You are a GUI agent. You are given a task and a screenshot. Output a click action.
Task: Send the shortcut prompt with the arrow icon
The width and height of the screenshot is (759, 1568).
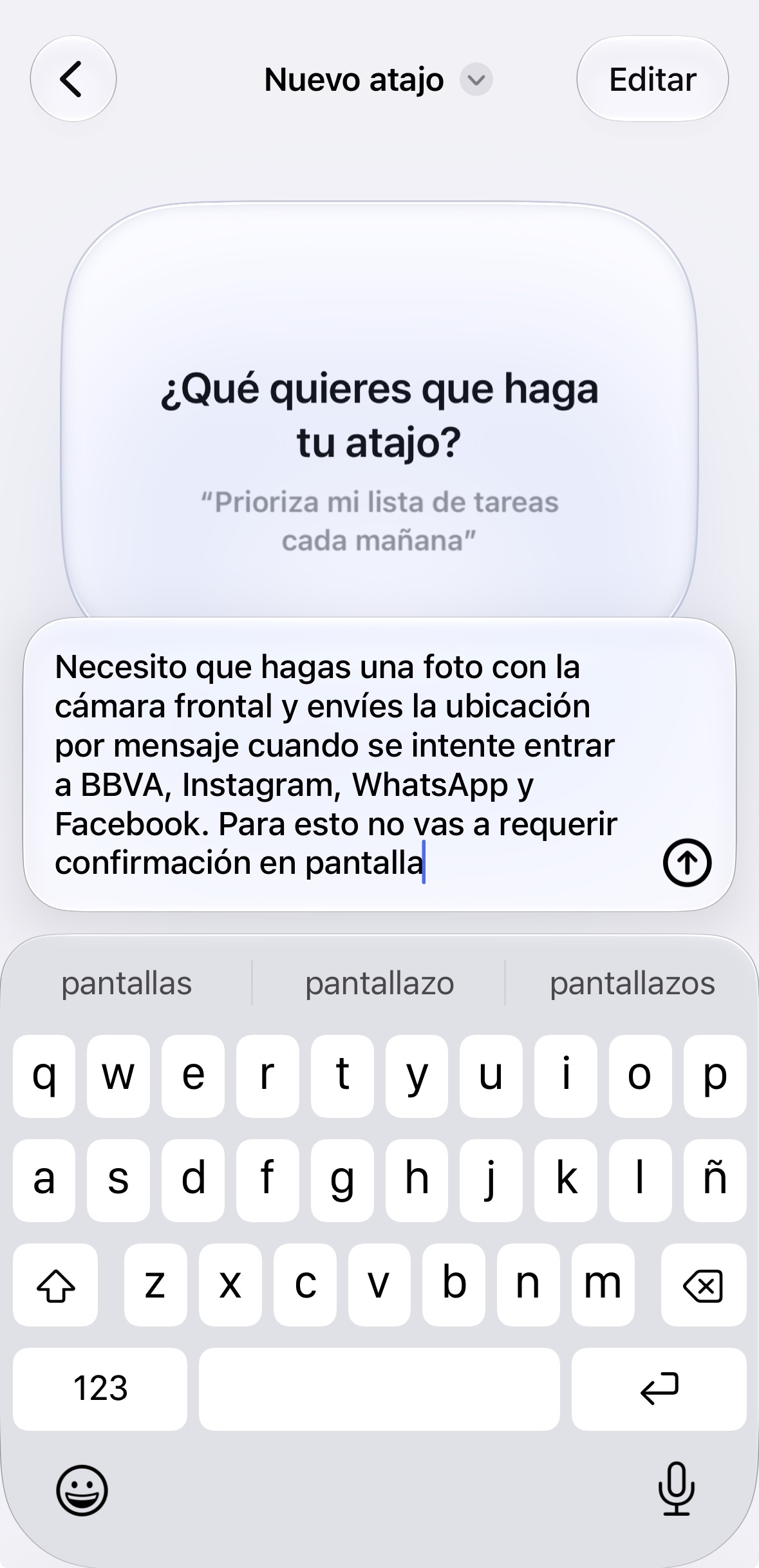[687, 863]
